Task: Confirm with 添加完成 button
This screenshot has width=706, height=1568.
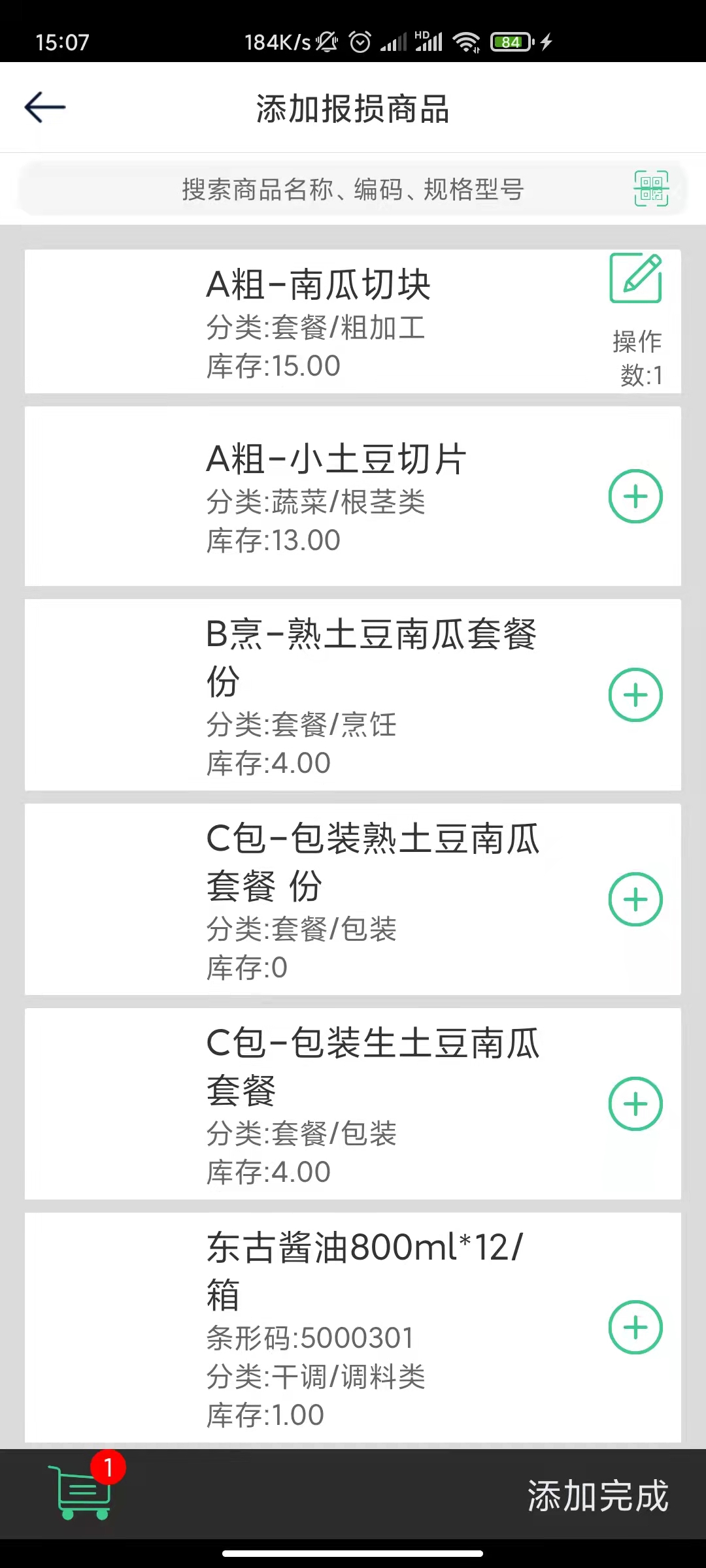Action: [597, 1496]
